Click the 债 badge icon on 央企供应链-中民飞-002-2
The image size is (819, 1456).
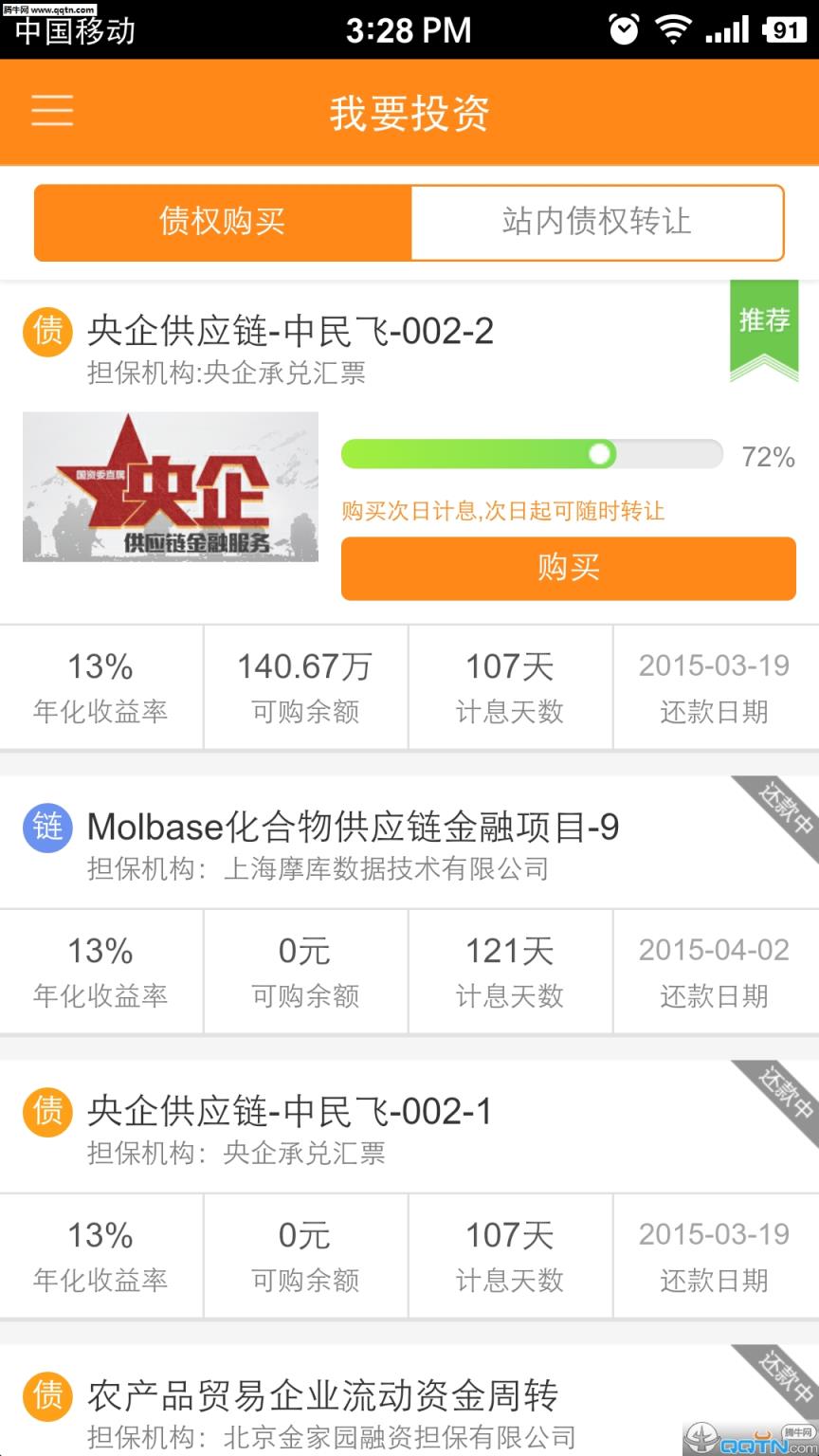[45, 332]
